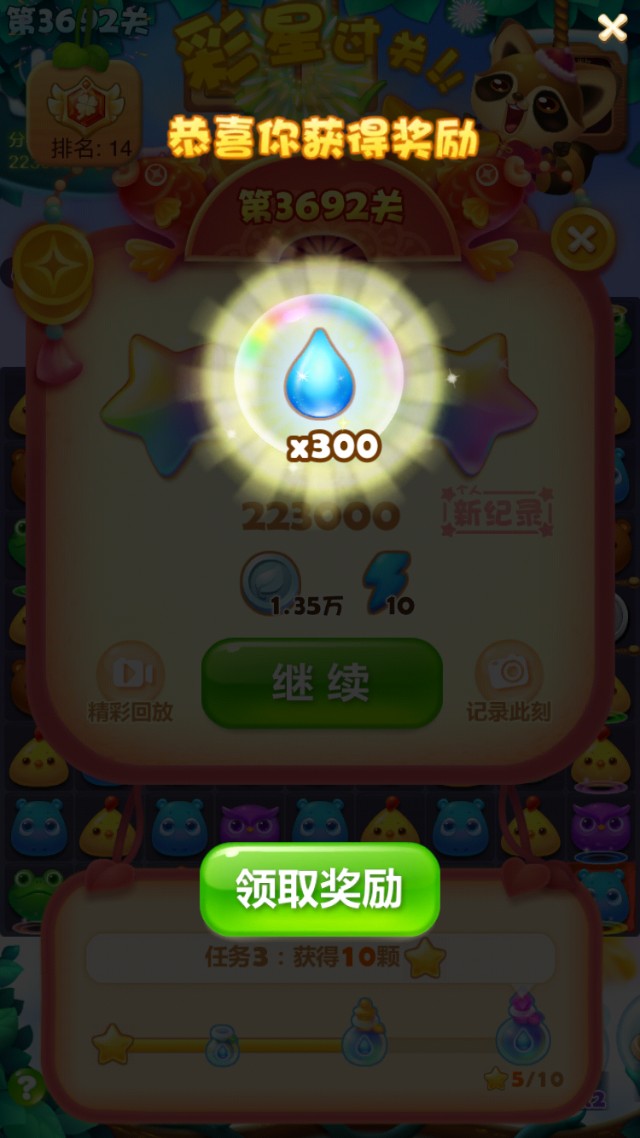Tap the 领取奖励 claim reward button
640x1138 pixels.
coord(320,889)
